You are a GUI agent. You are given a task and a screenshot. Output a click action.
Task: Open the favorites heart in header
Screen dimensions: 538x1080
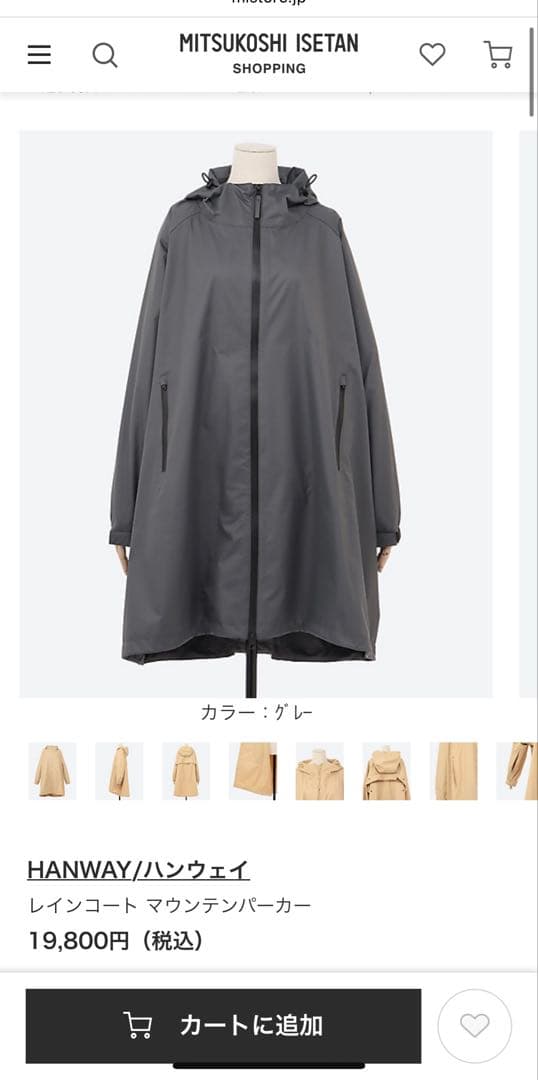pos(433,54)
